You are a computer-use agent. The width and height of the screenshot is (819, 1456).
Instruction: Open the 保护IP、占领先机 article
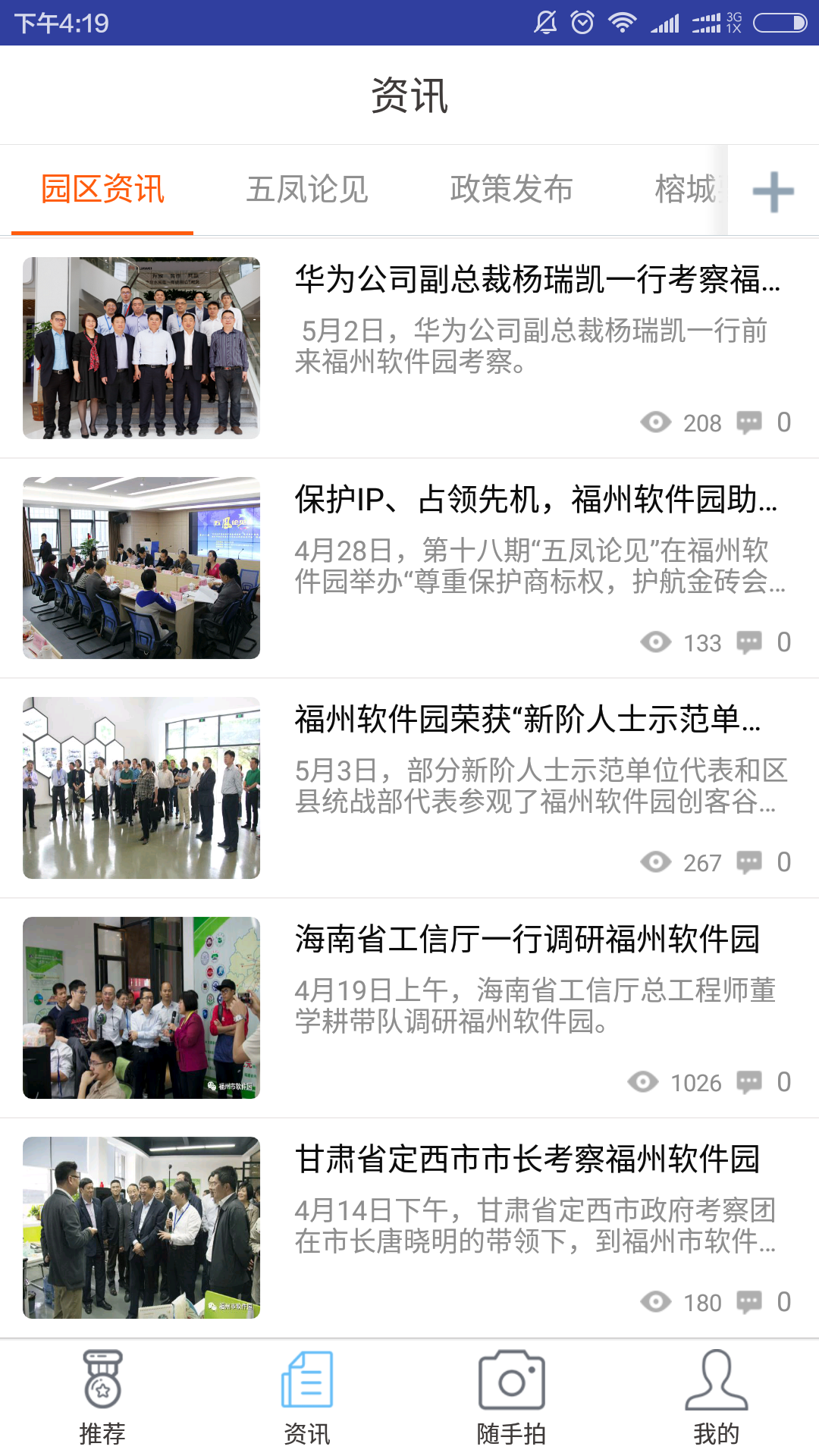pos(535,500)
